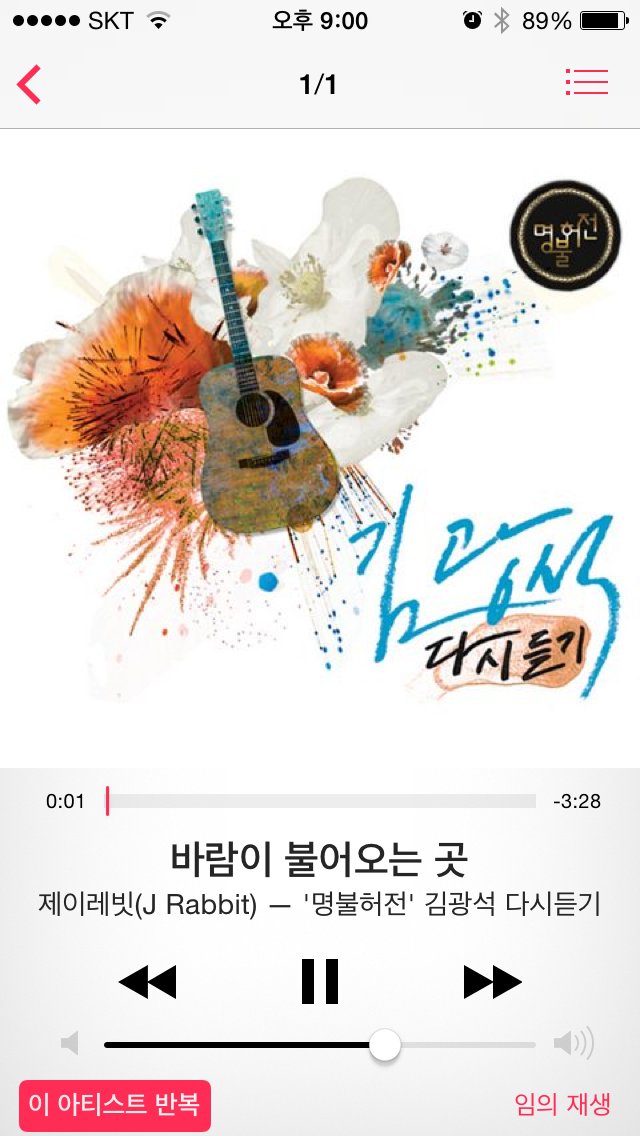Screen dimensions: 640x1136
Task: Enable shuffle with 임의 재생
Action: pyautogui.click(x=562, y=1105)
